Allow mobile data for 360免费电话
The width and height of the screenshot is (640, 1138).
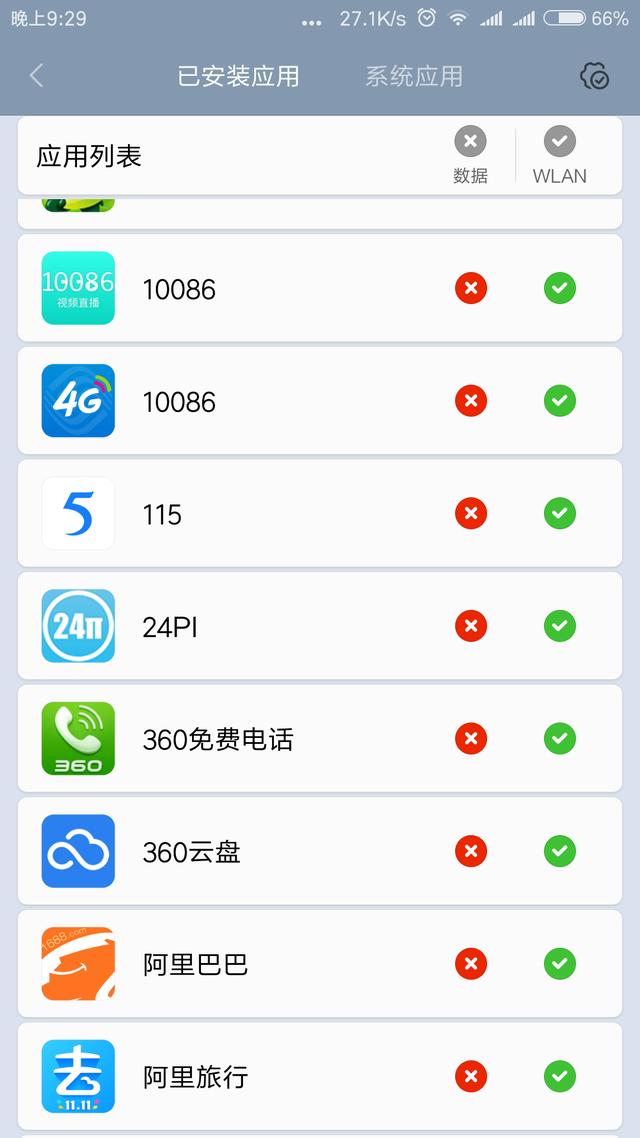coord(470,739)
